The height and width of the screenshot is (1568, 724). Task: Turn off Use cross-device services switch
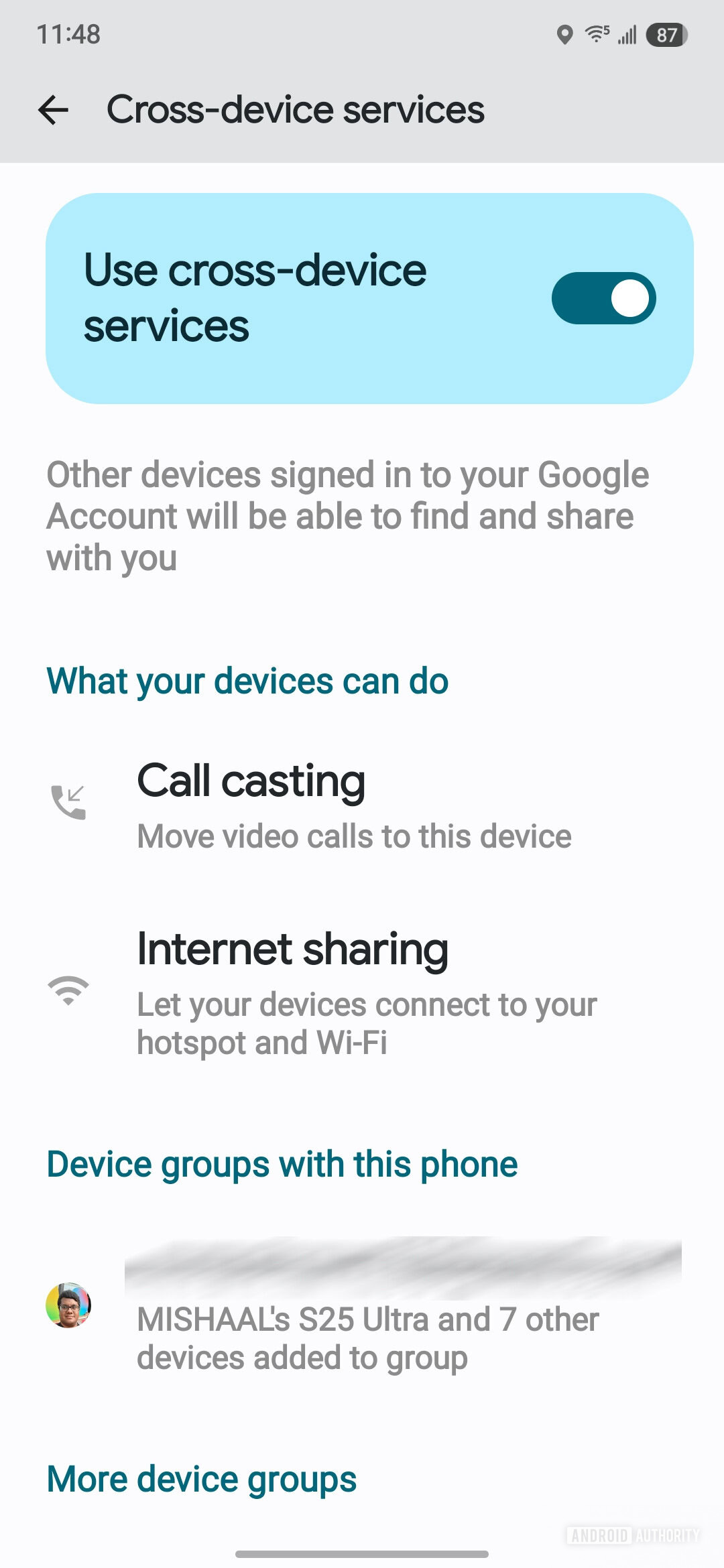(x=603, y=298)
